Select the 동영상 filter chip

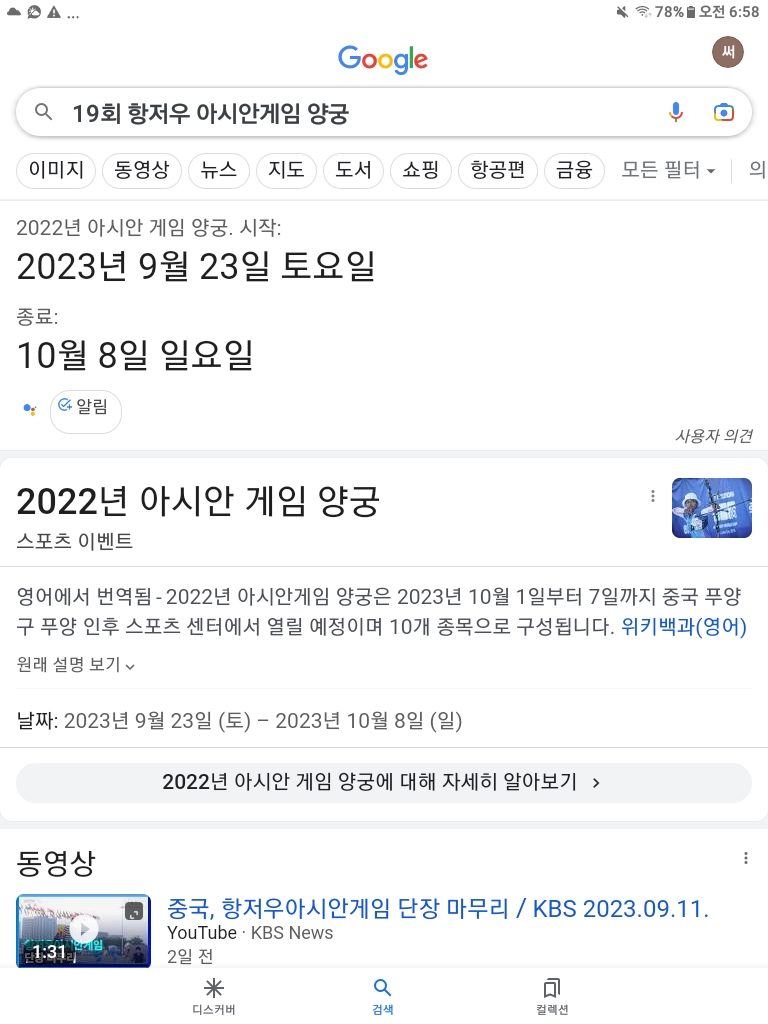tap(142, 171)
